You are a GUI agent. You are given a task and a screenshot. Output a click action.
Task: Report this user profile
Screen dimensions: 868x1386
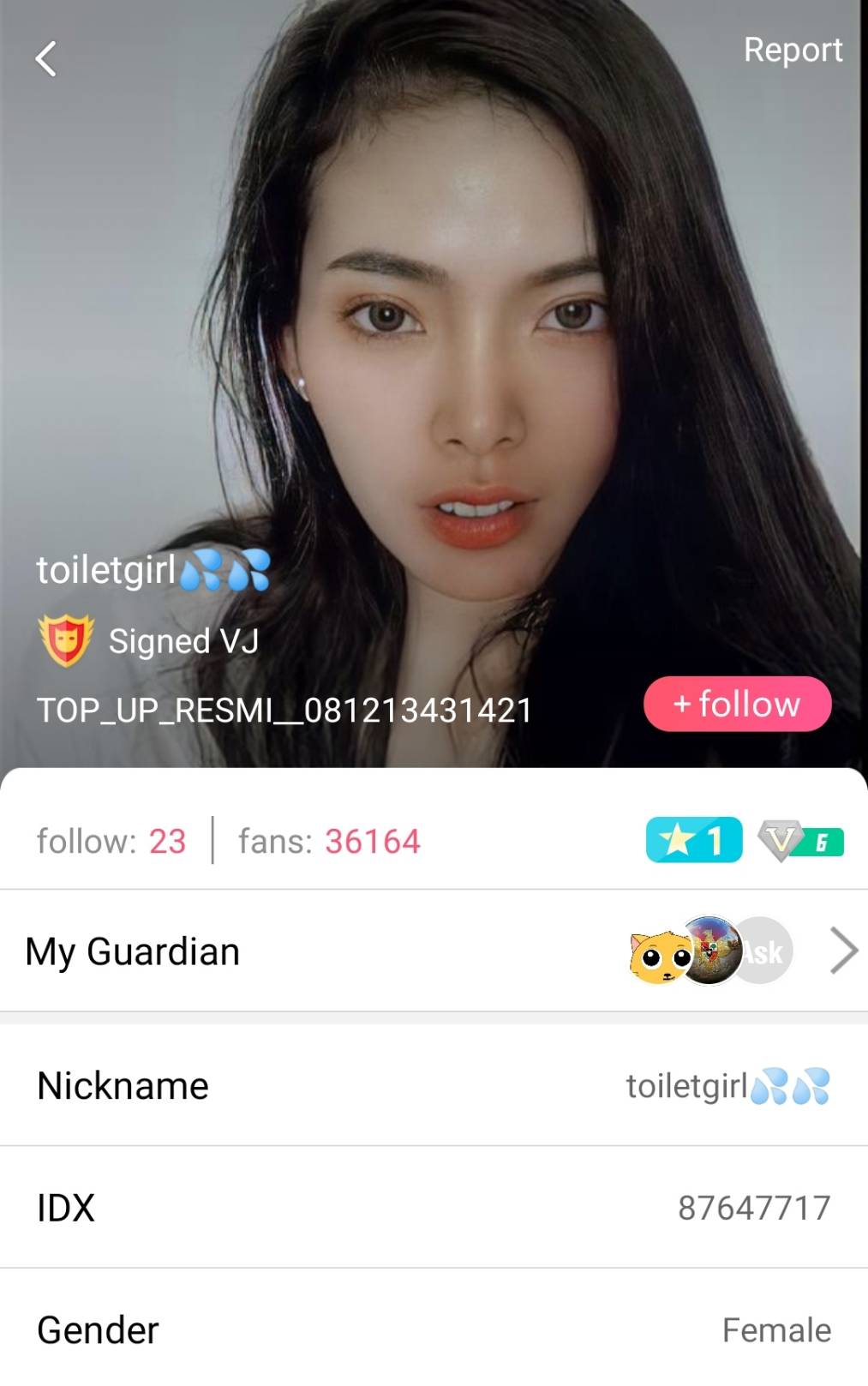click(793, 50)
